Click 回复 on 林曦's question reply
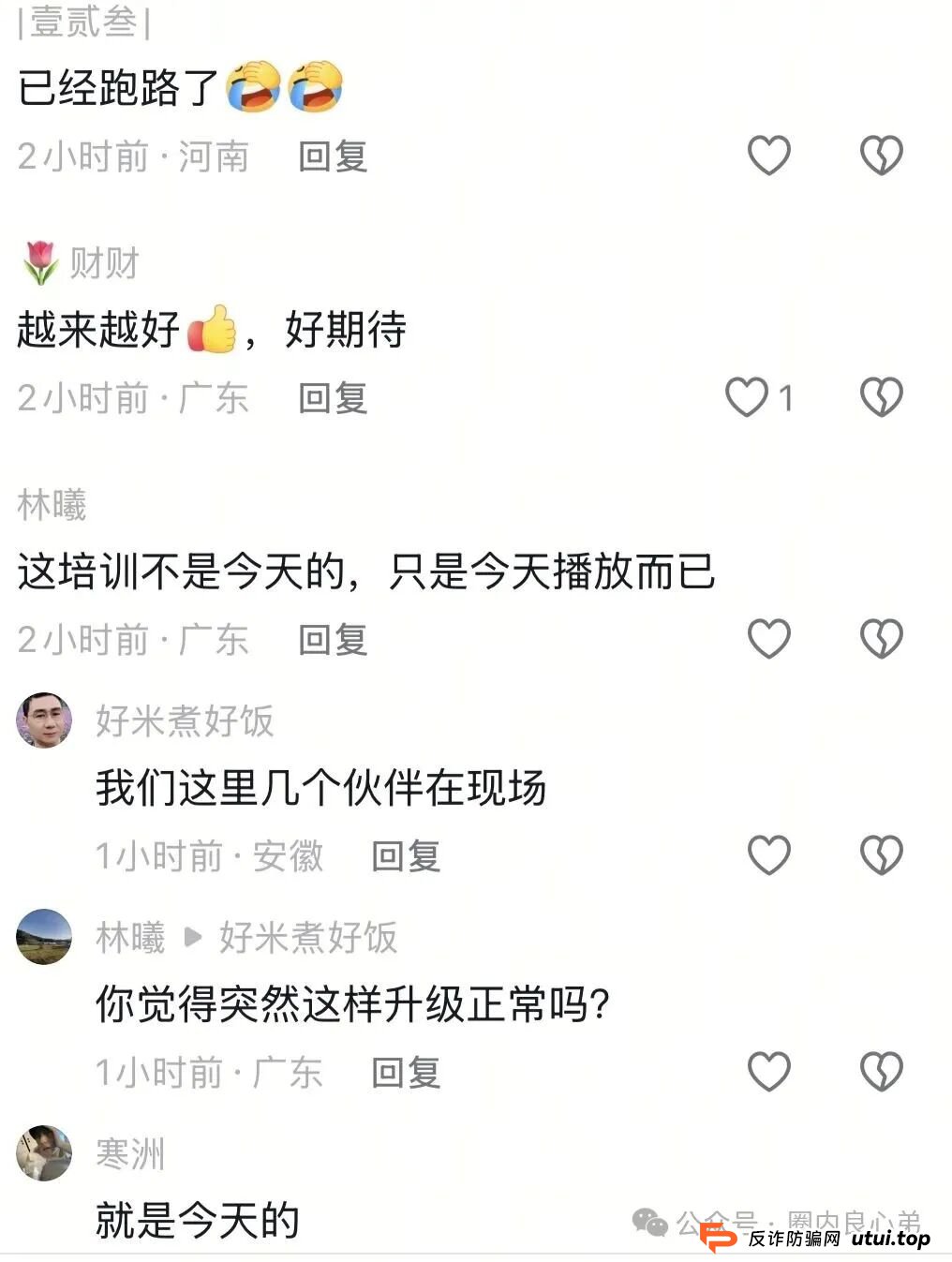 405,1073
